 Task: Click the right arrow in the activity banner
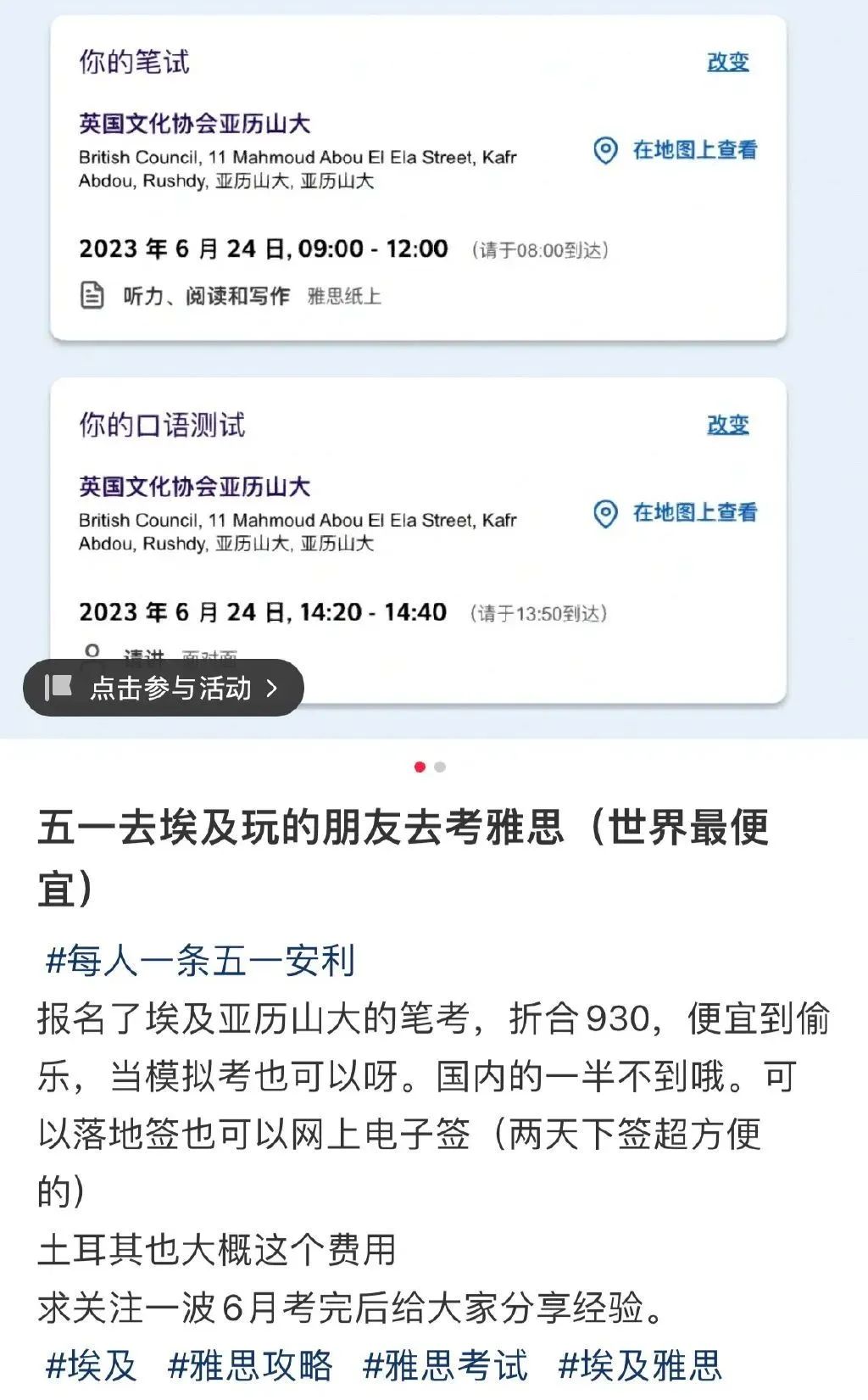(x=271, y=689)
